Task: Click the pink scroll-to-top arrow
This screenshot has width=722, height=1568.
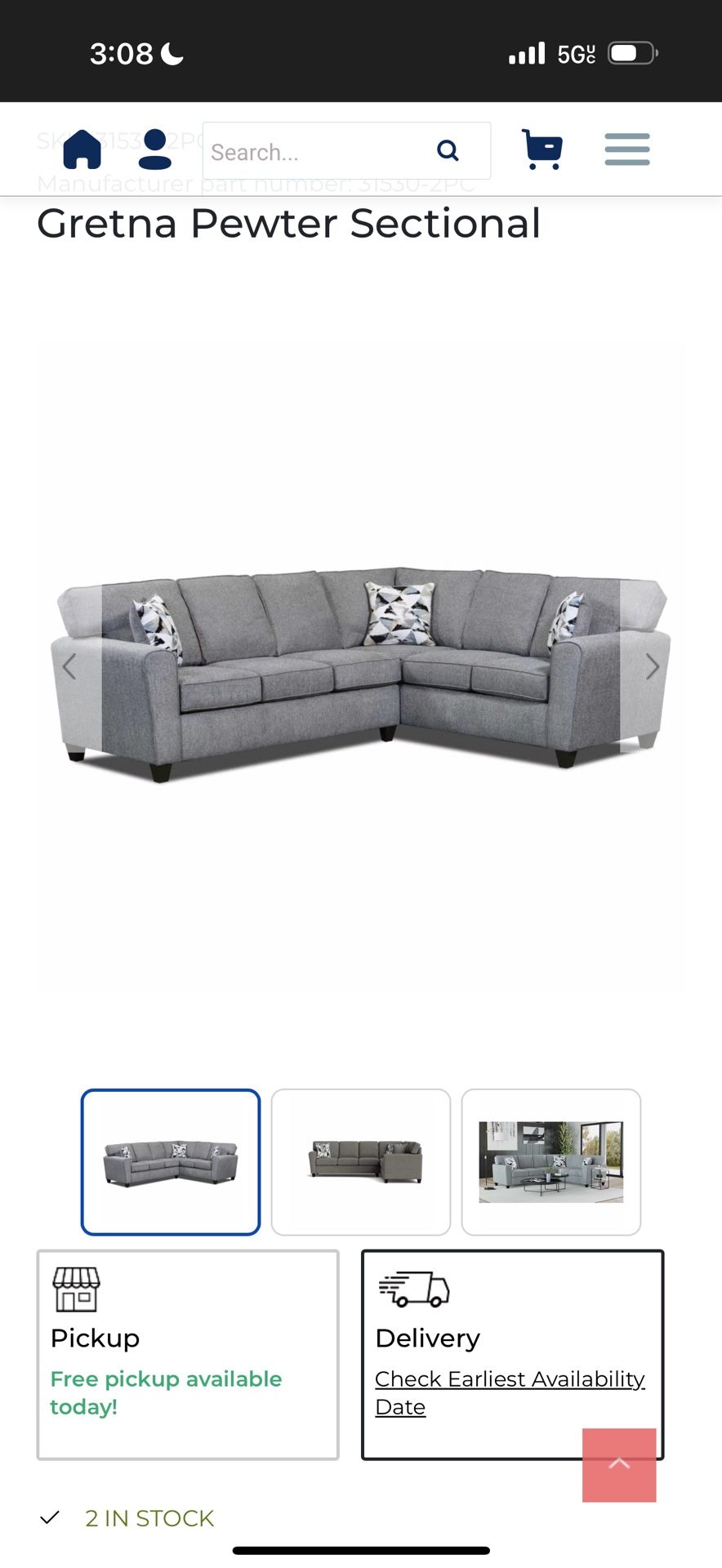Action: point(619,1463)
